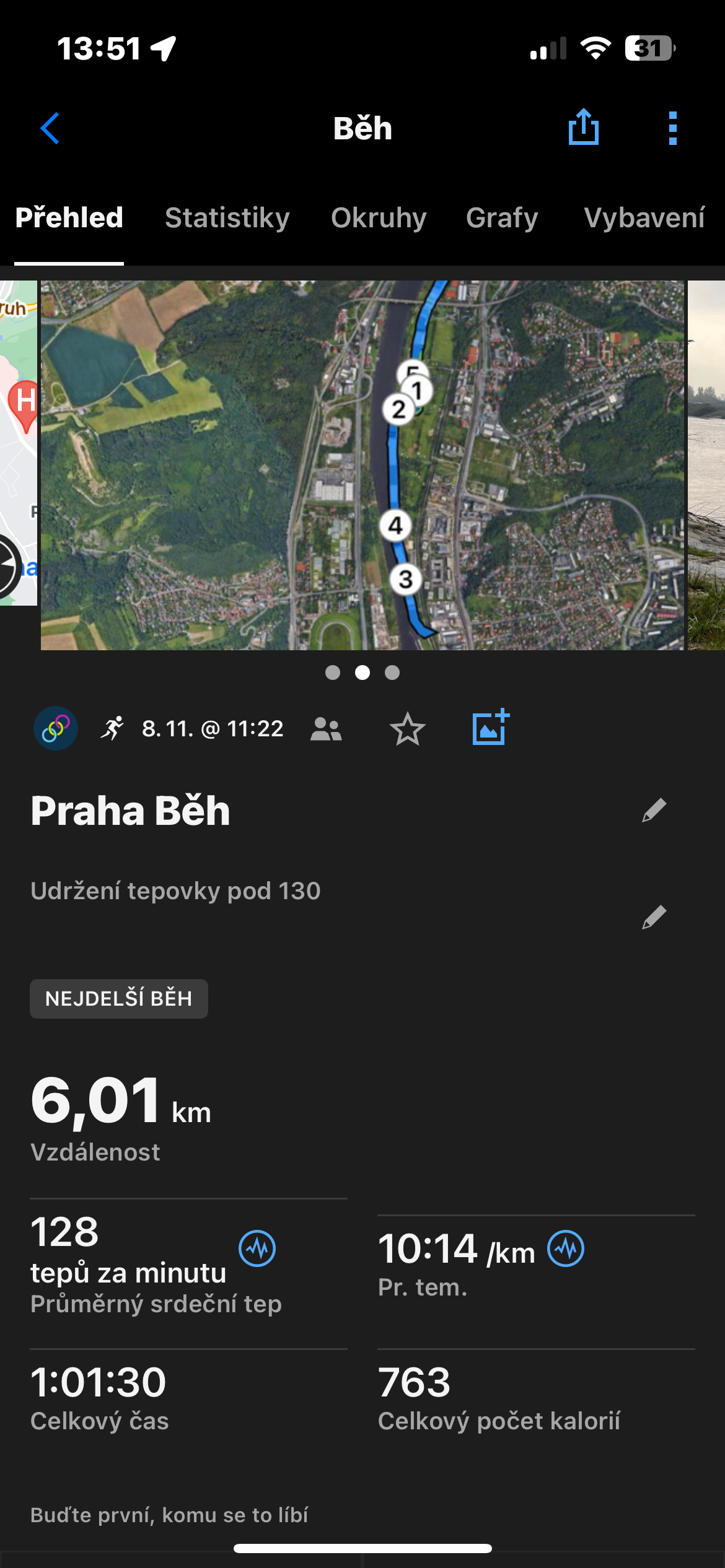Image resolution: width=725 pixels, height=1568 pixels.
Task: Select the Vybavení tab
Action: coord(644,218)
